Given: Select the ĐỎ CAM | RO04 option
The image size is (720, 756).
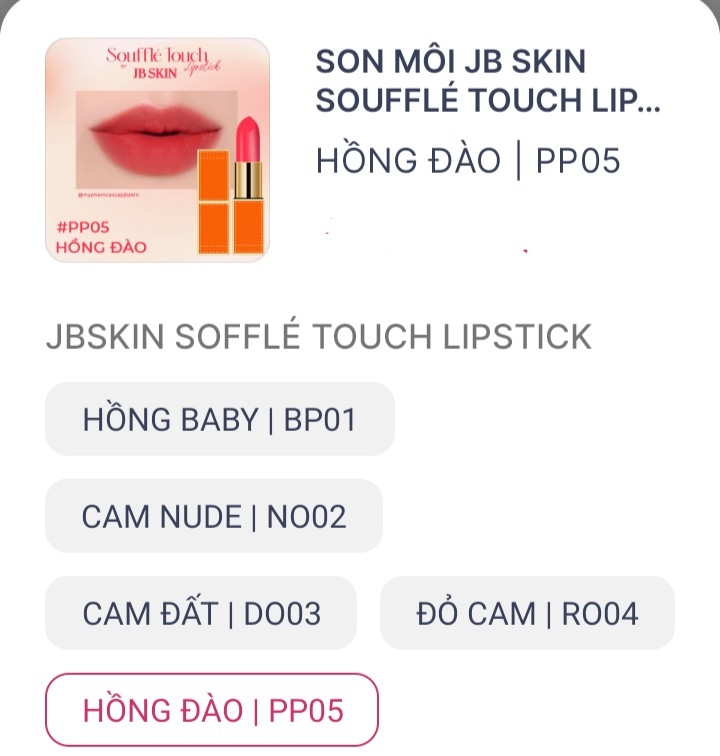Looking at the screenshot, I should click(527, 613).
